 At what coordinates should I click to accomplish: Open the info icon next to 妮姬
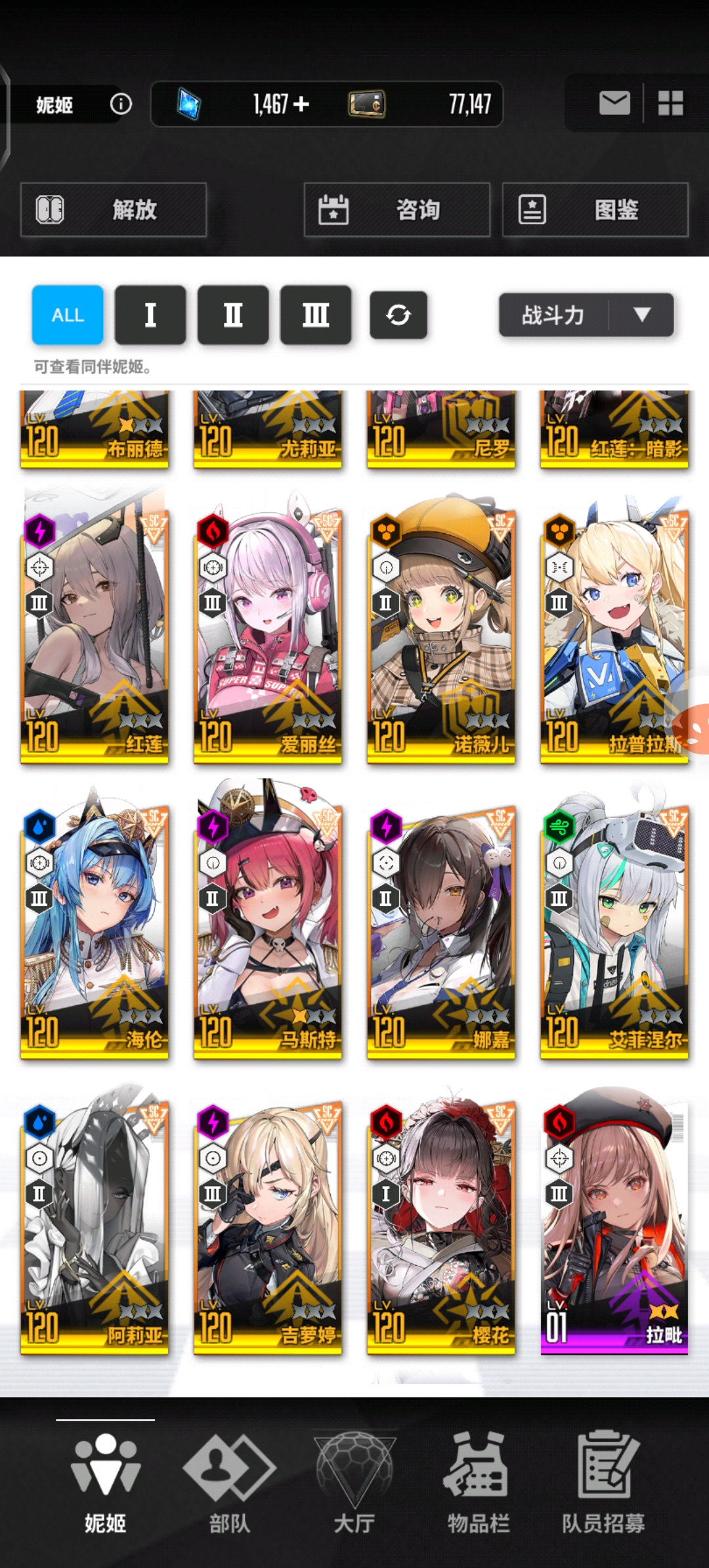tap(121, 104)
